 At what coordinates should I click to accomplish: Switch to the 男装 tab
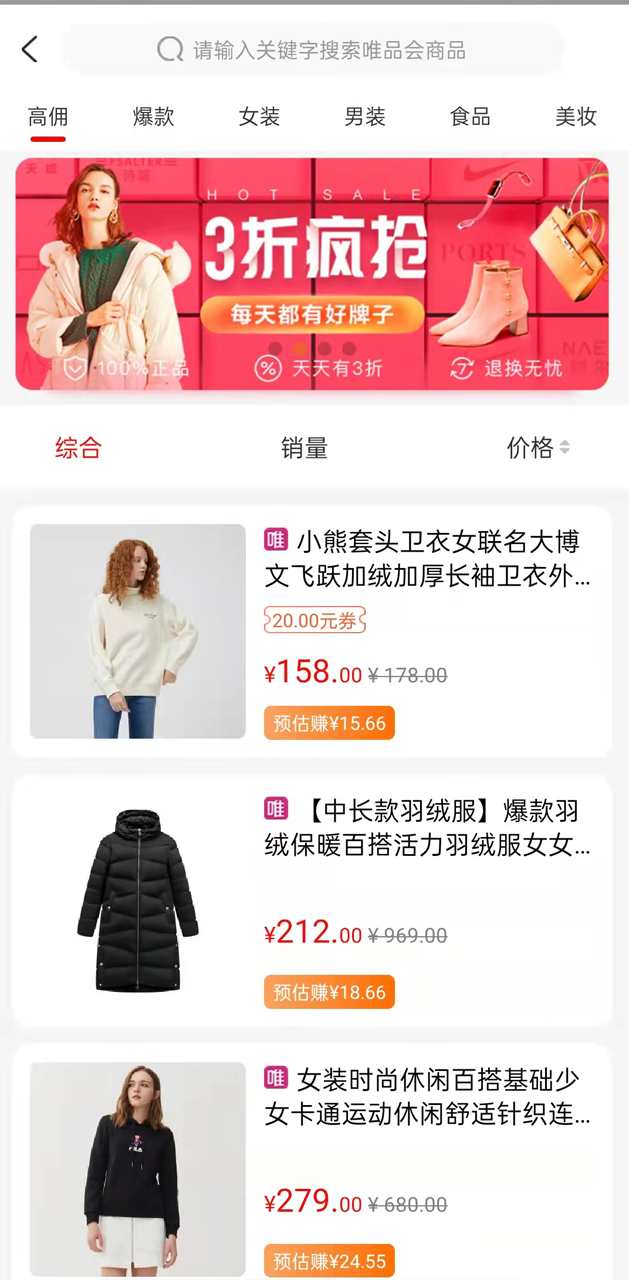[x=365, y=117]
